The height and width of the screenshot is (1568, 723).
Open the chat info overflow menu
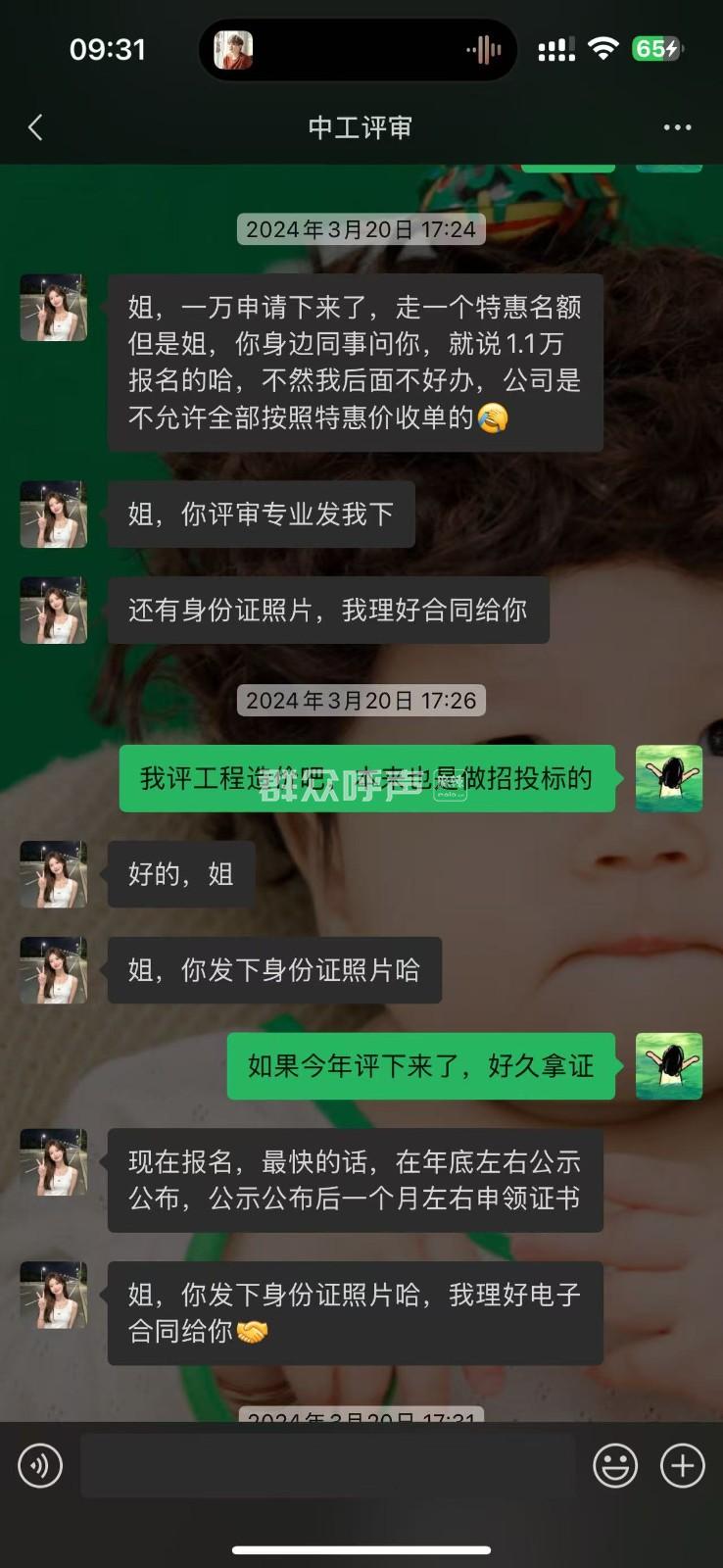tap(677, 127)
